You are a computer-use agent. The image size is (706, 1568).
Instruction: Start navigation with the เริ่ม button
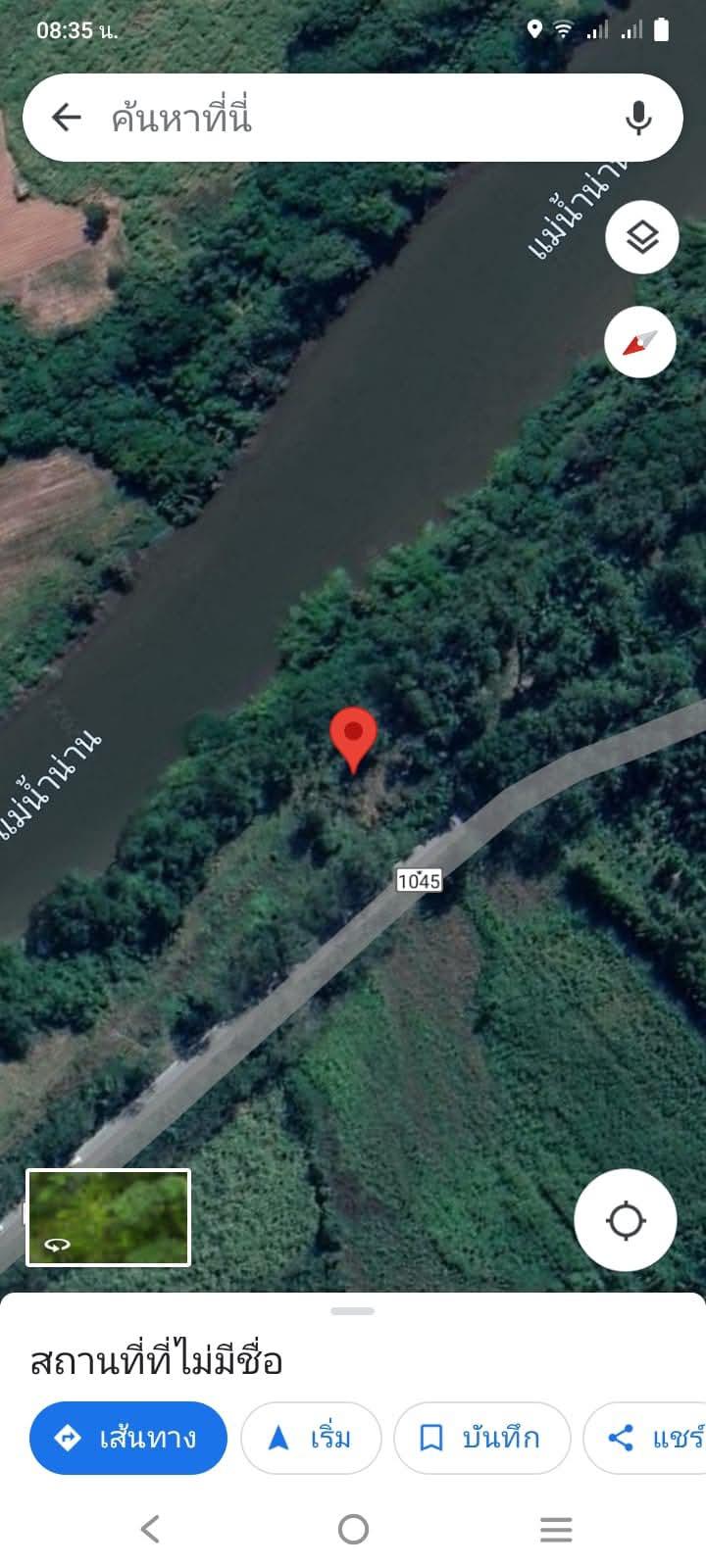311,1438
